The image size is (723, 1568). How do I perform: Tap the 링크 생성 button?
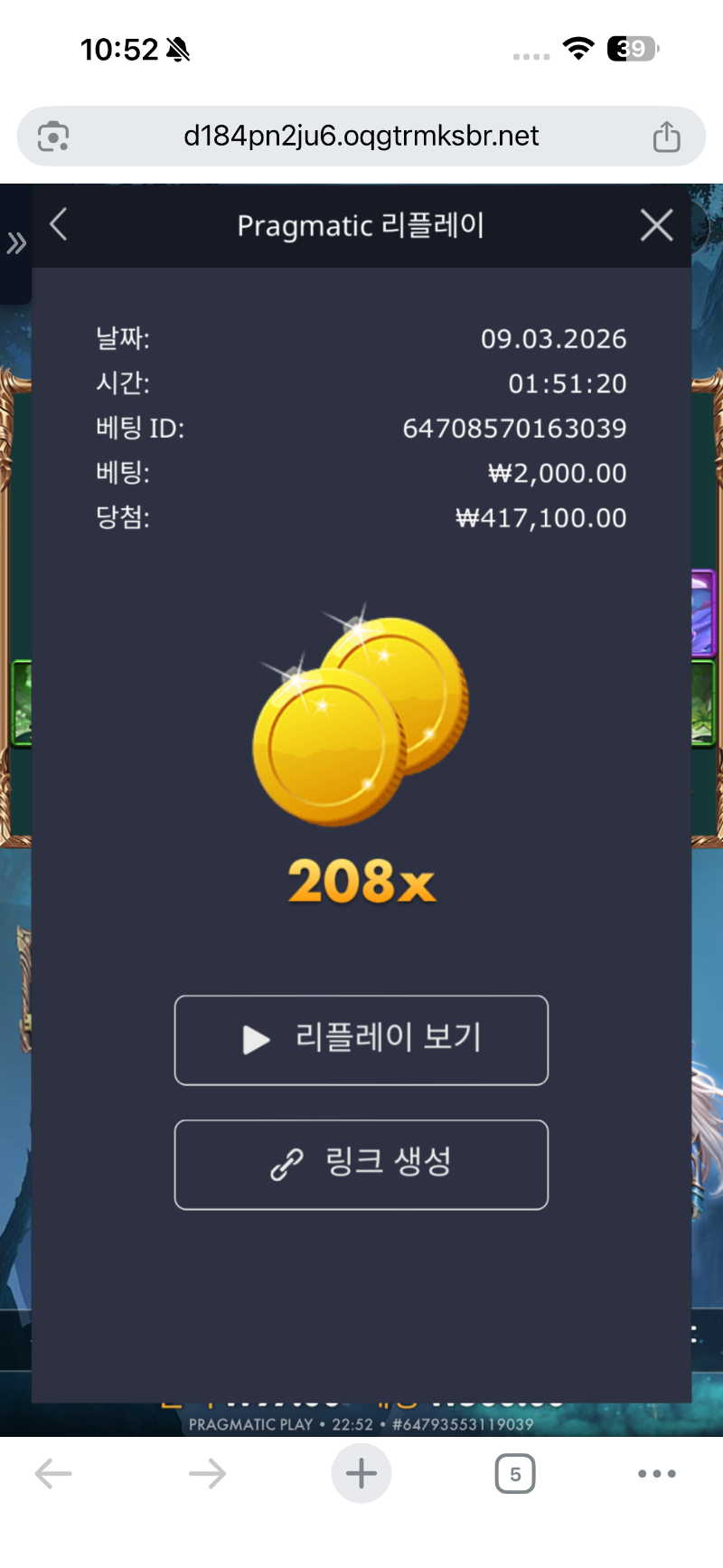361,1164
